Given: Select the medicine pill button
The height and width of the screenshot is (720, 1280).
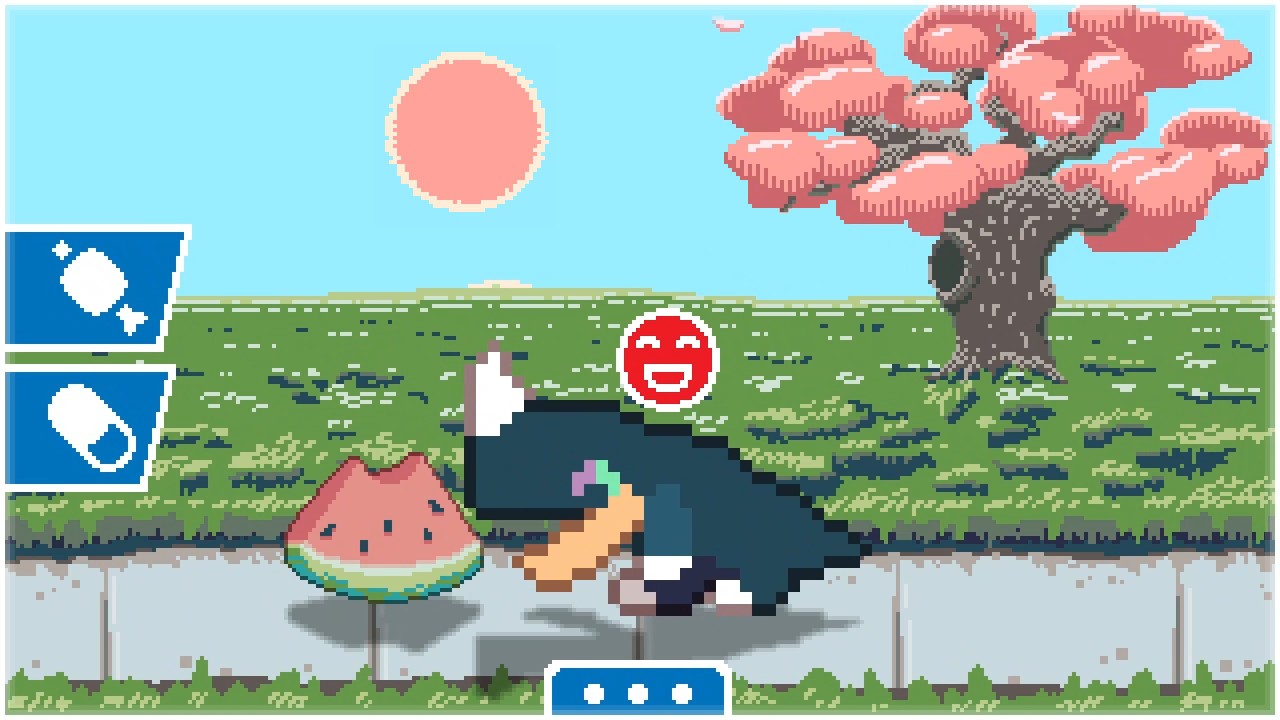Looking at the screenshot, I should pos(88,428).
